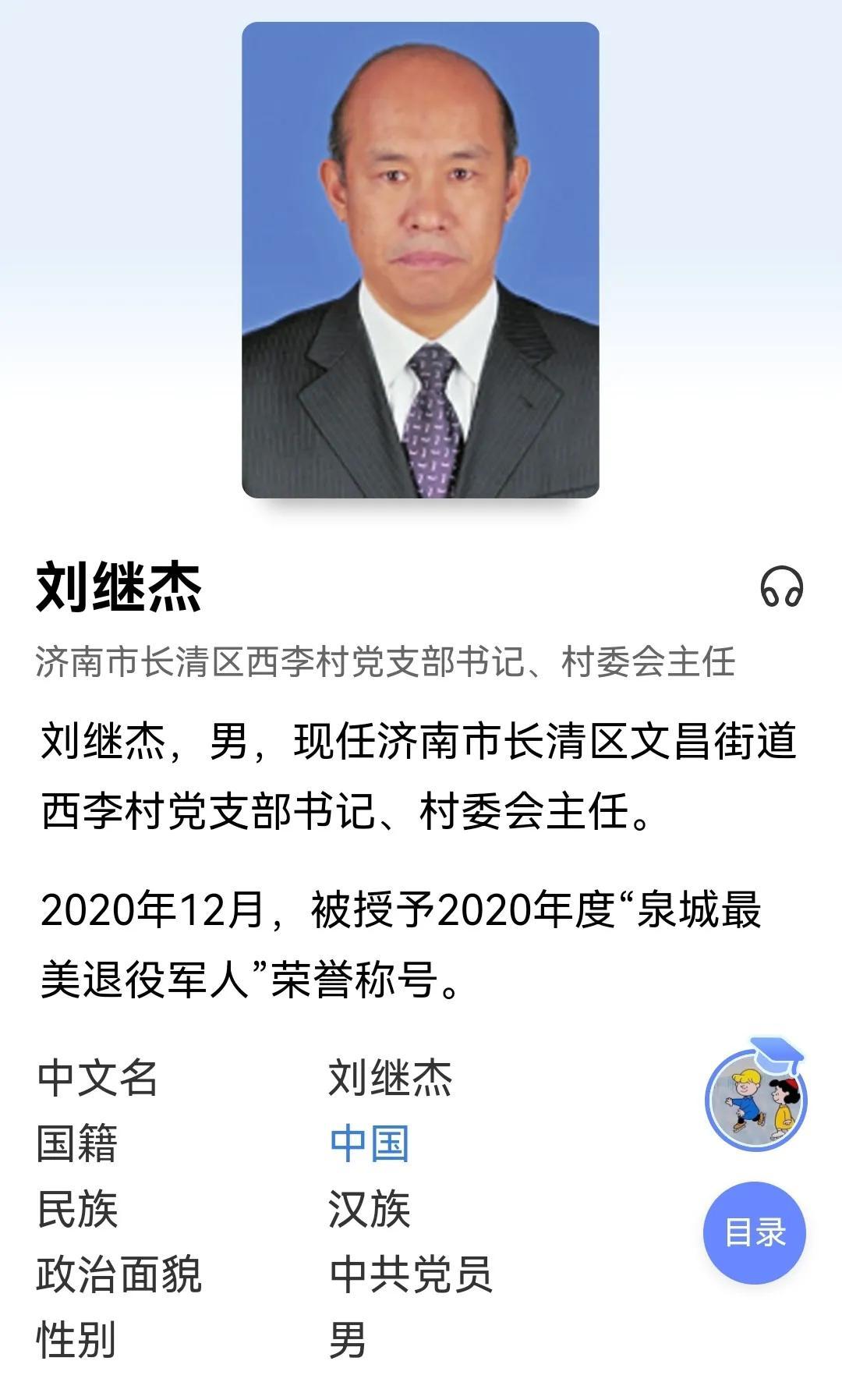This screenshot has width=842, height=1400.
Task: Open the 目录 table of contents button
Action: [755, 1232]
